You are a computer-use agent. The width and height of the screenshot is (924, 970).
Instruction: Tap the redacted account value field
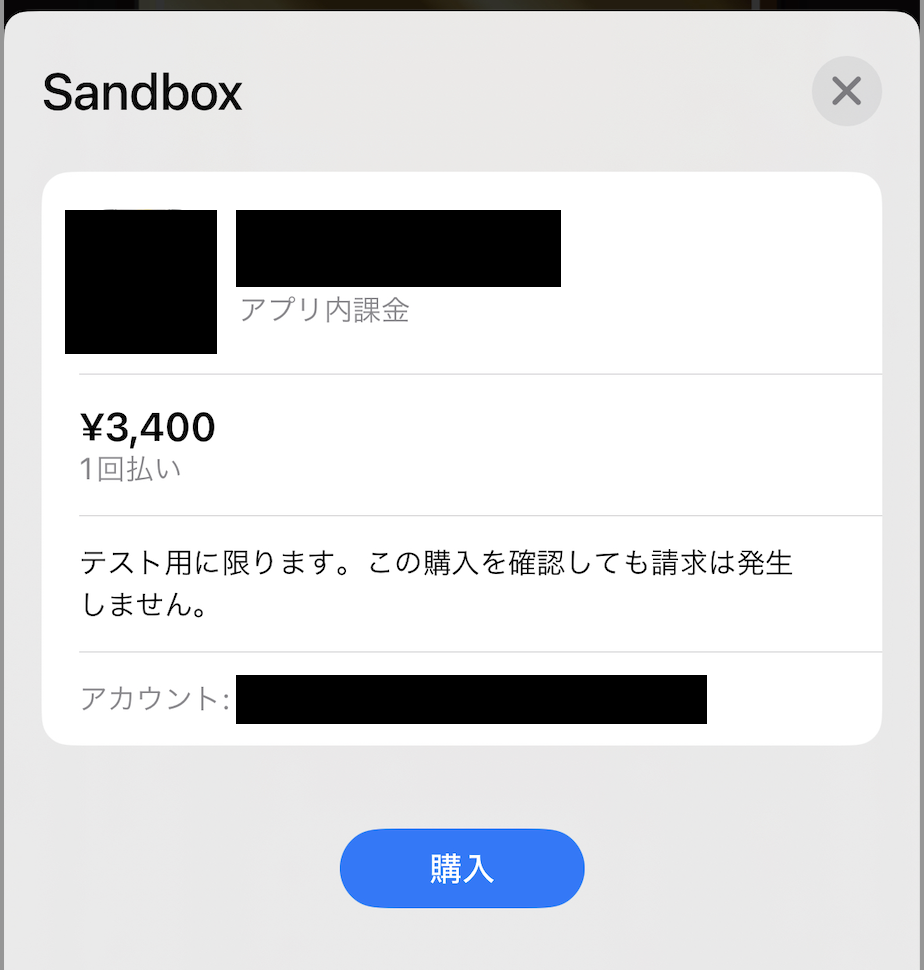coord(470,699)
